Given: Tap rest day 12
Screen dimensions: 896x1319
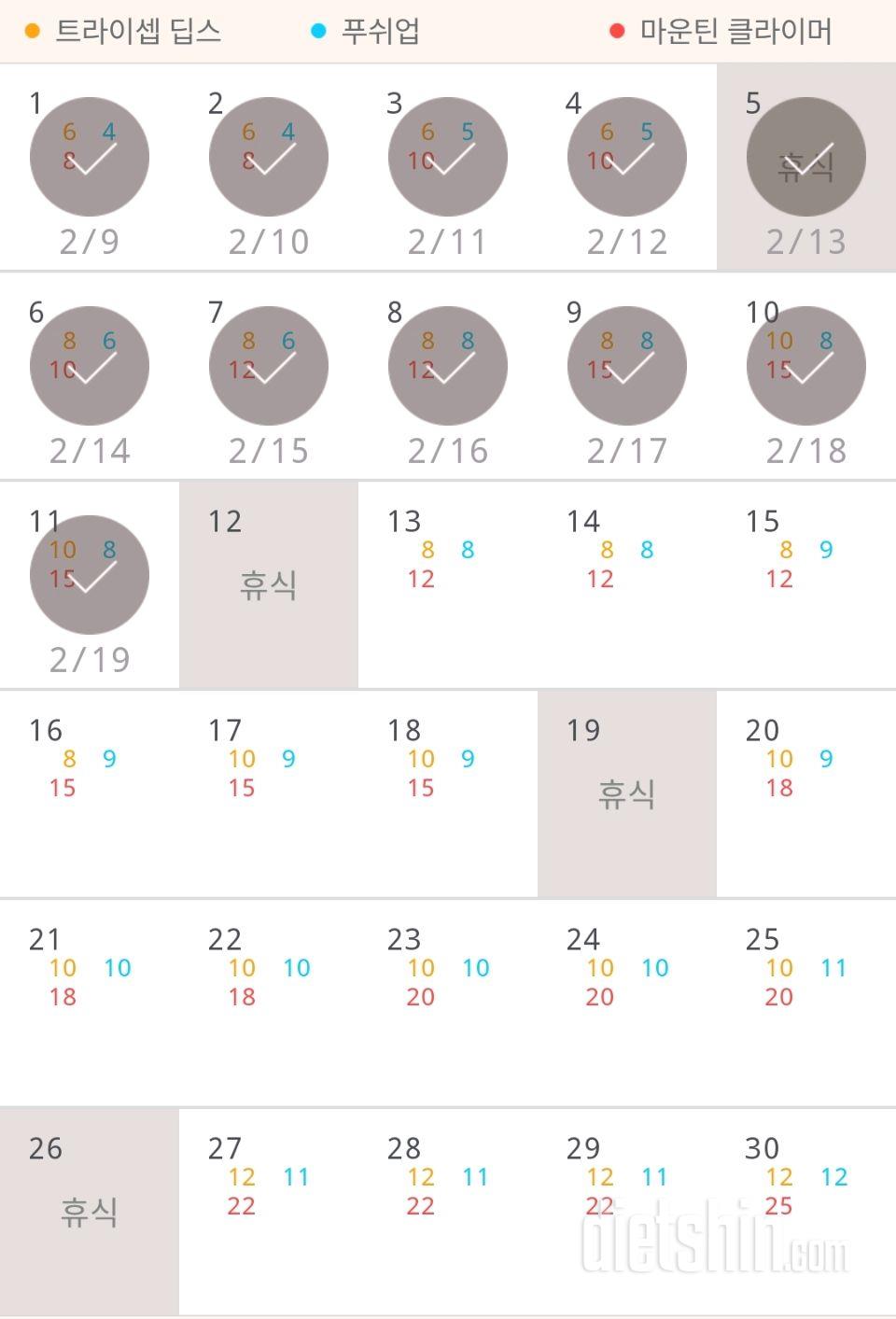Looking at the screenshot, I should point(269,584).
